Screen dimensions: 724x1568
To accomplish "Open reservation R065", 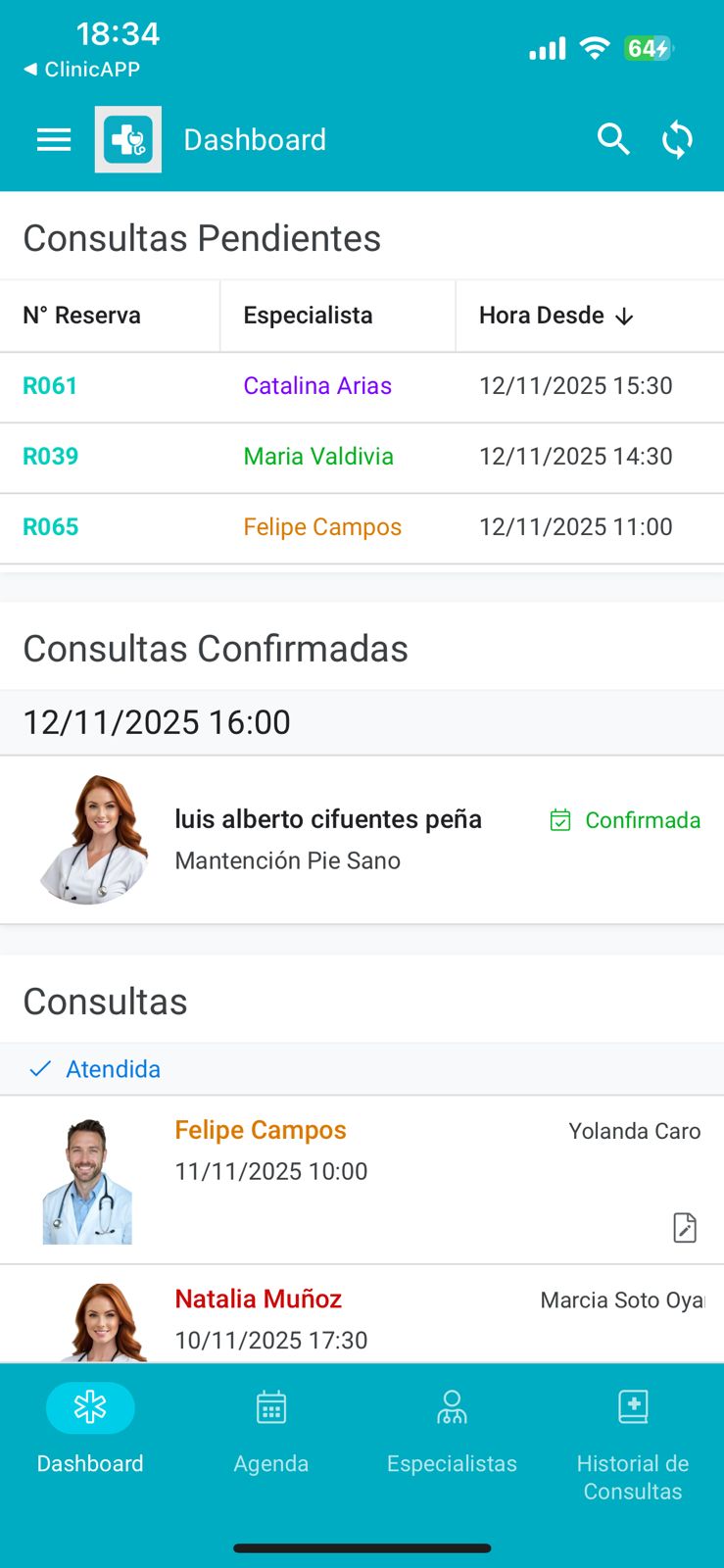I will tap(50, 527).
